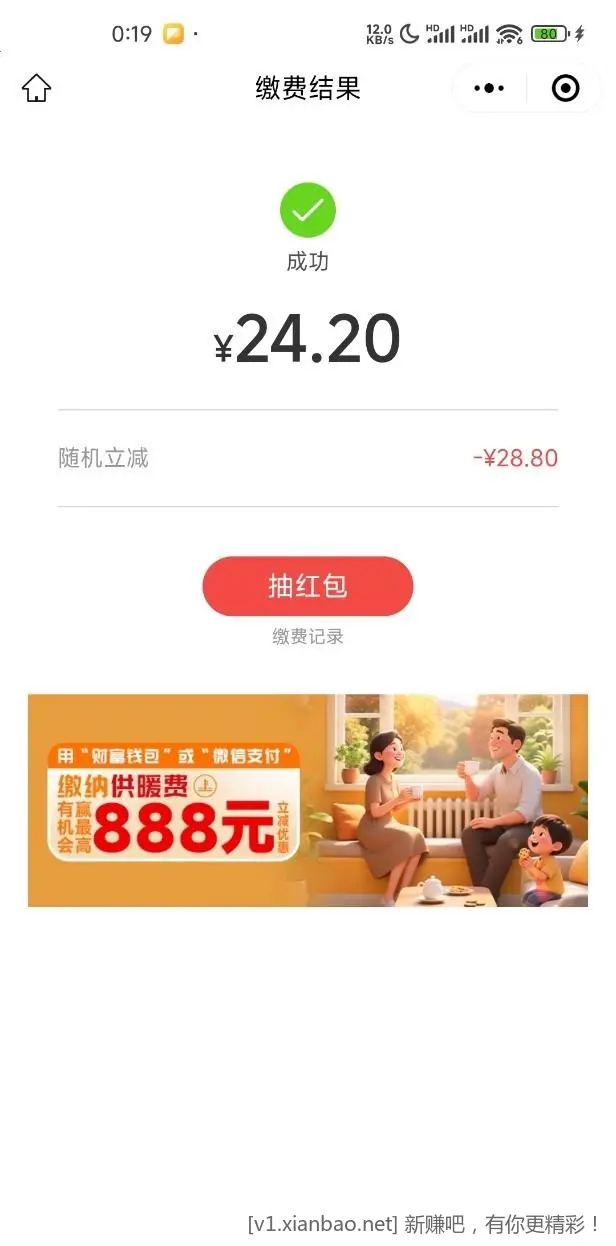
Task: Open the 供暖费 888元 promotion banner
Action: coord(307,800)
